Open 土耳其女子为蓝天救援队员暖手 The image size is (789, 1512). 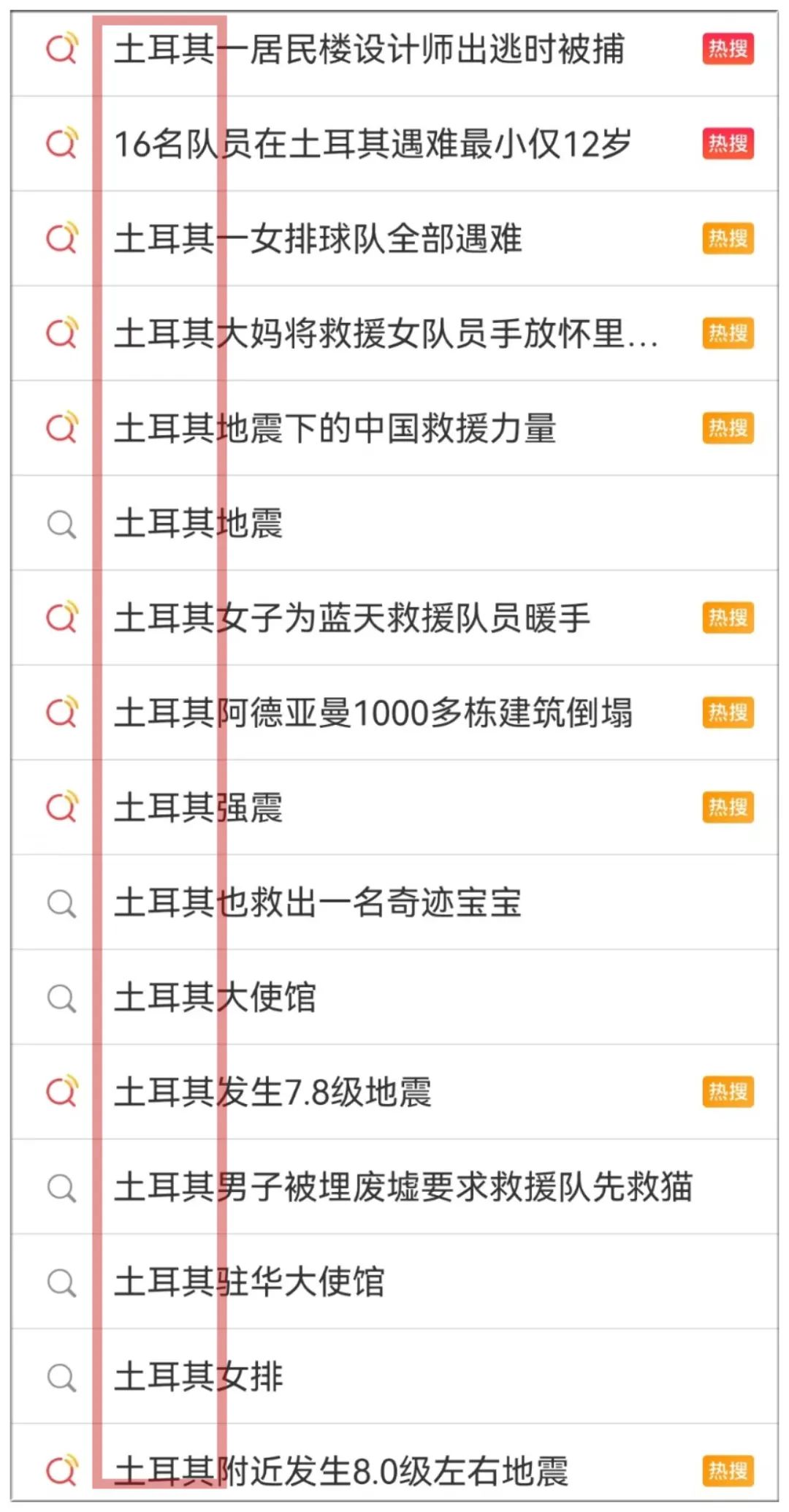coord(352,618)
